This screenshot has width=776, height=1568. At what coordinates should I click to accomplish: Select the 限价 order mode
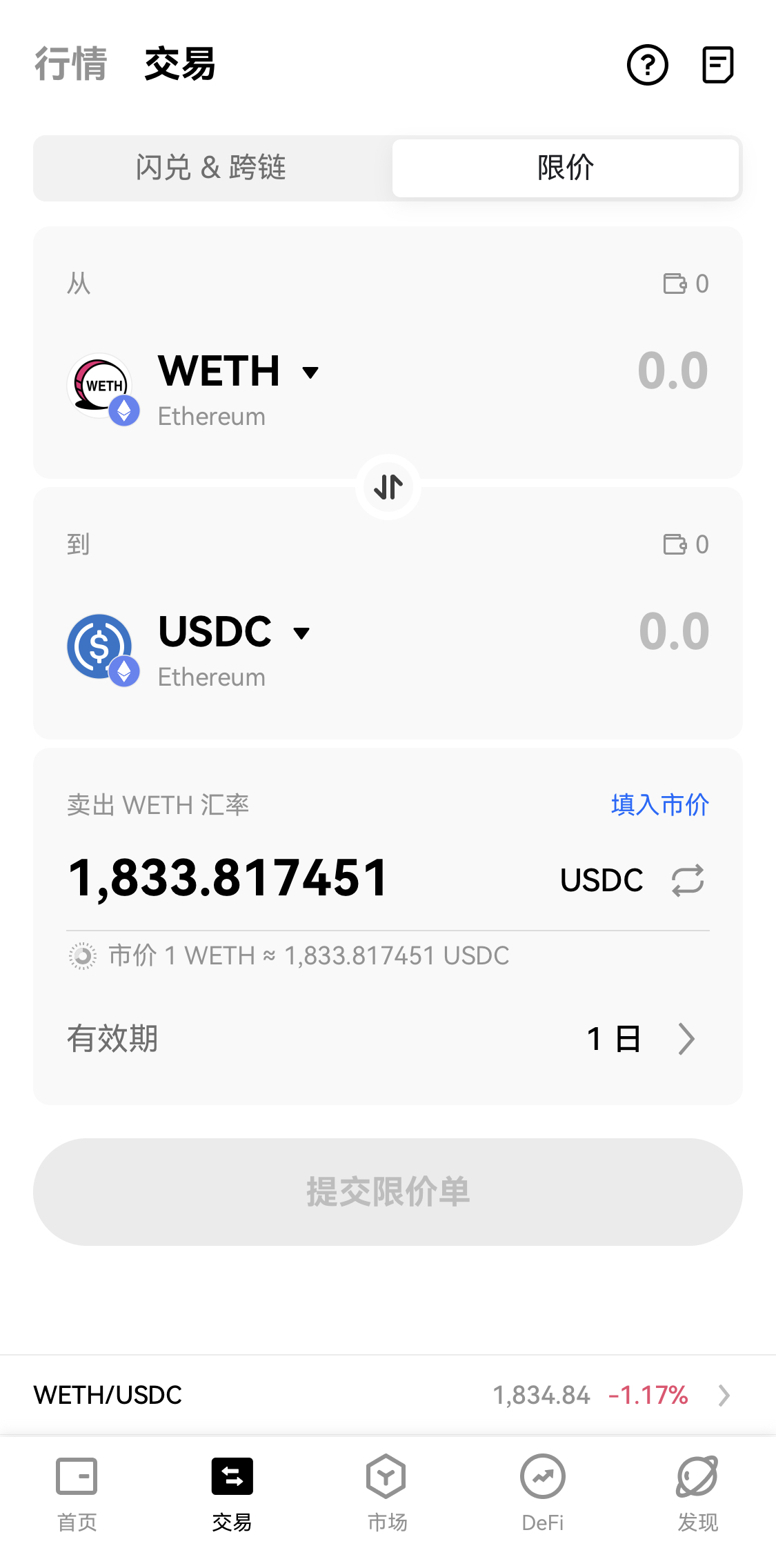pos(565,168)
